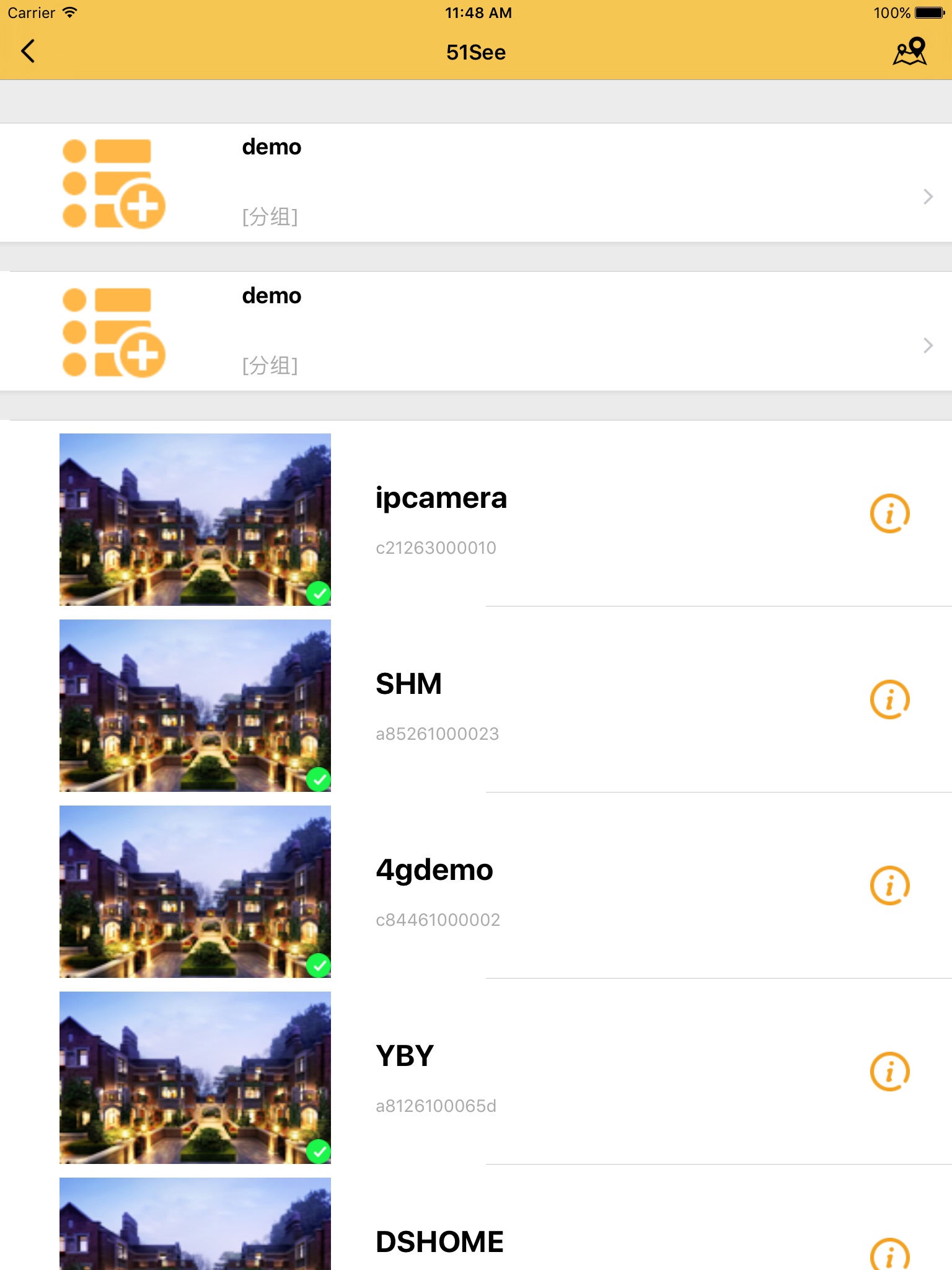Viewport: 952px width, 1270px height.
Task: Open the map location view
Action: click(909, 51)
